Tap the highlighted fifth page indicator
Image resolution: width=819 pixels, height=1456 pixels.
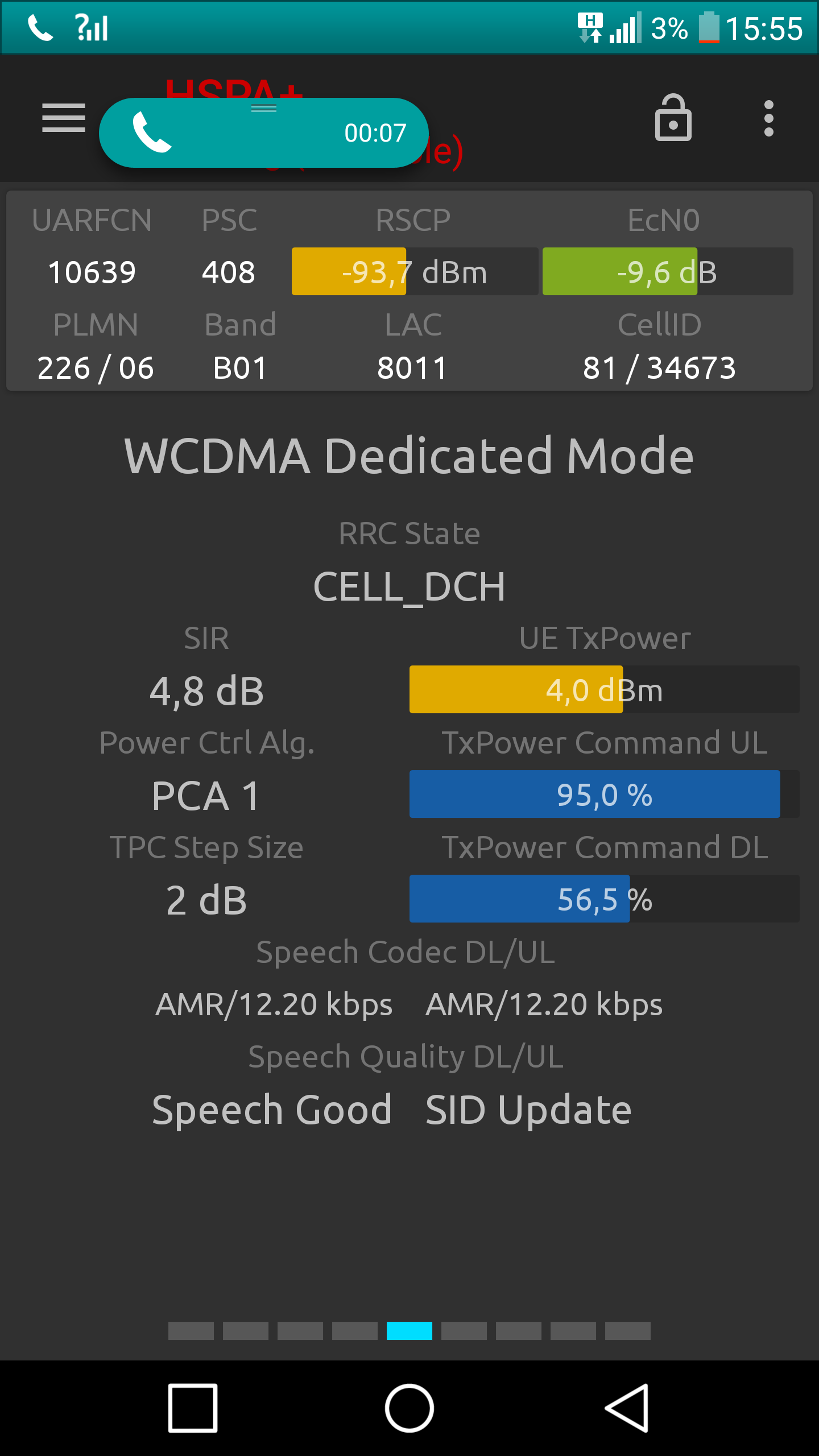pos(409,1331)
